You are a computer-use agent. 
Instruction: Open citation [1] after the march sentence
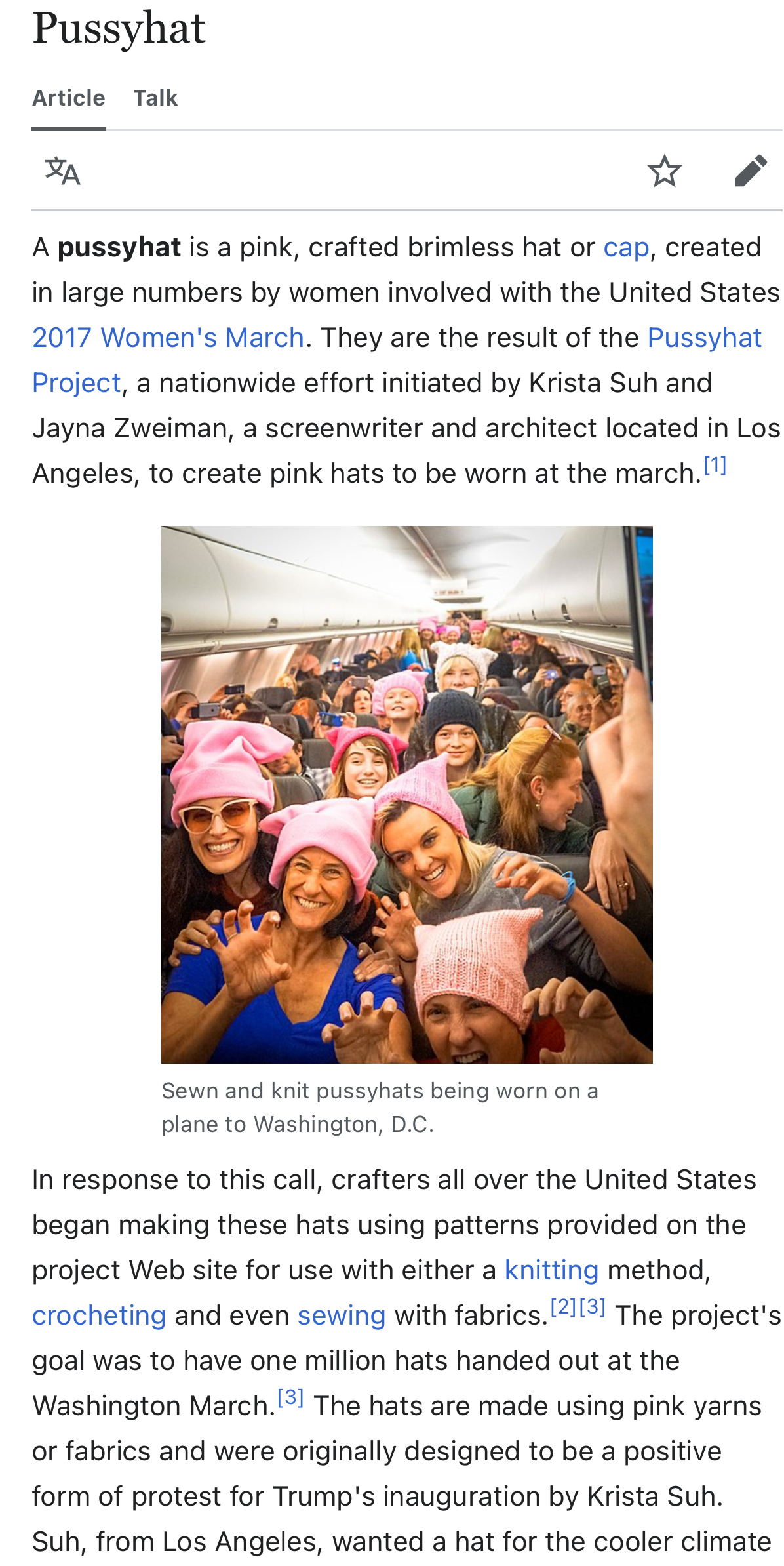tap(715, 466)
